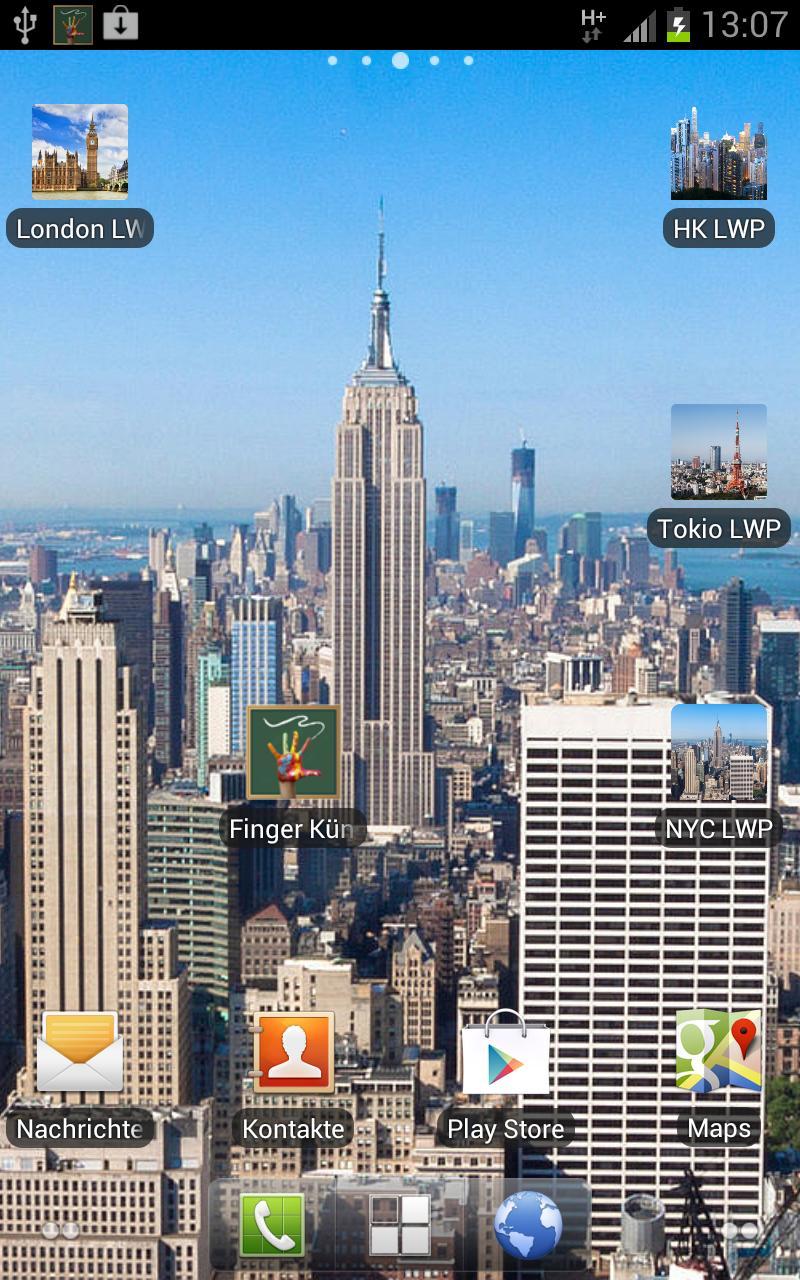Open the London LWP app
The height and width of the screenshot is (1280, 800).
(80, 153)
